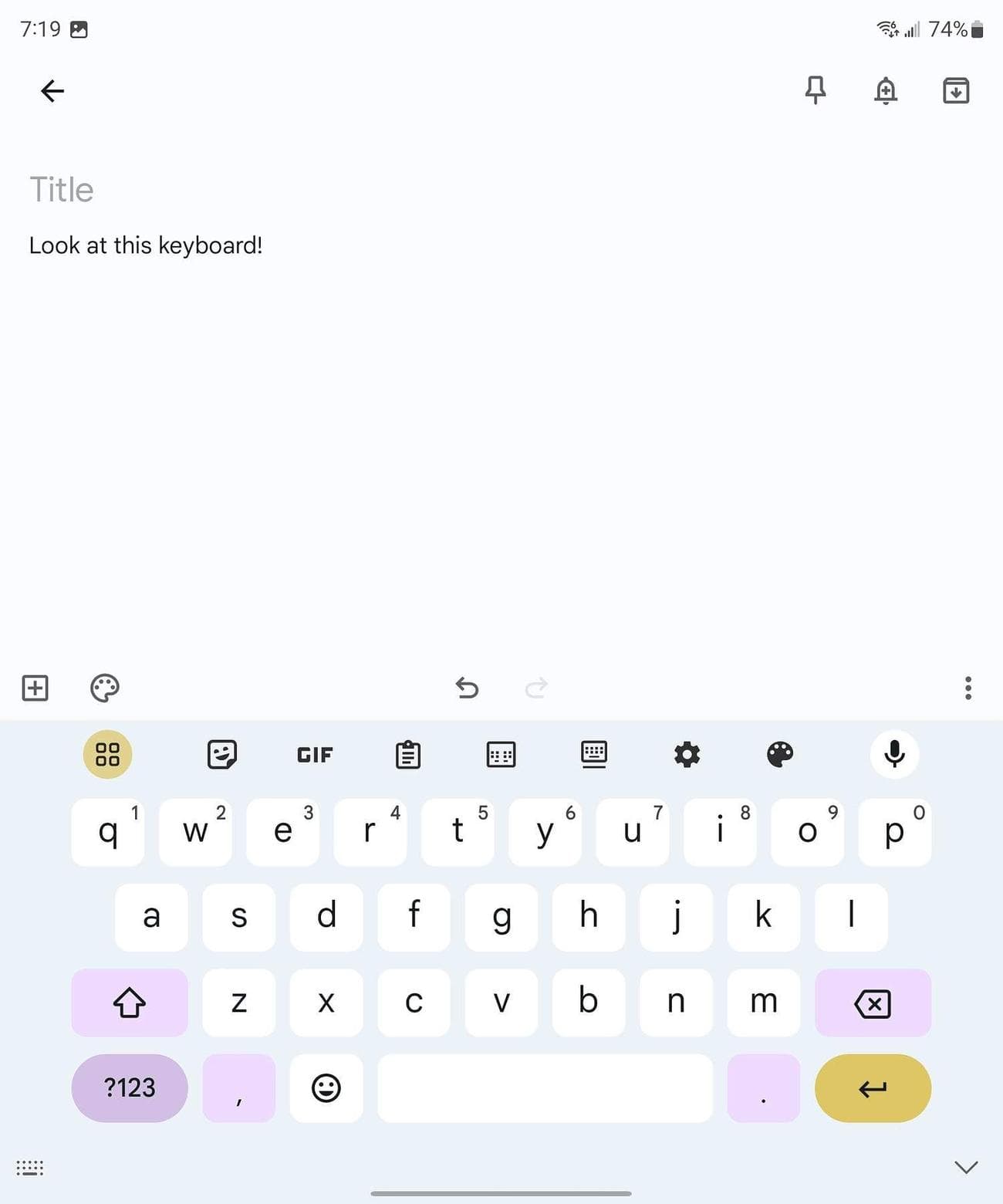Open the Gboard features grid menu

click(x=107, y=754)
